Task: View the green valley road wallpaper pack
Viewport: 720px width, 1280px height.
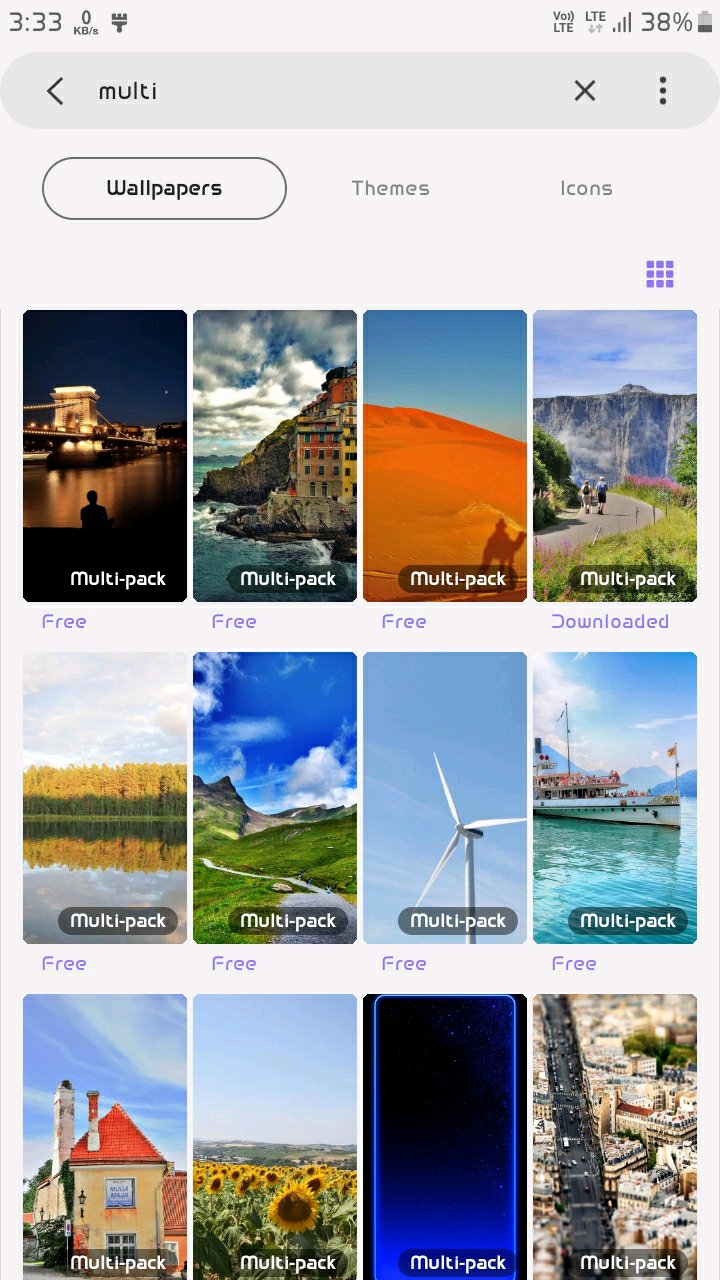Action: 275,797
